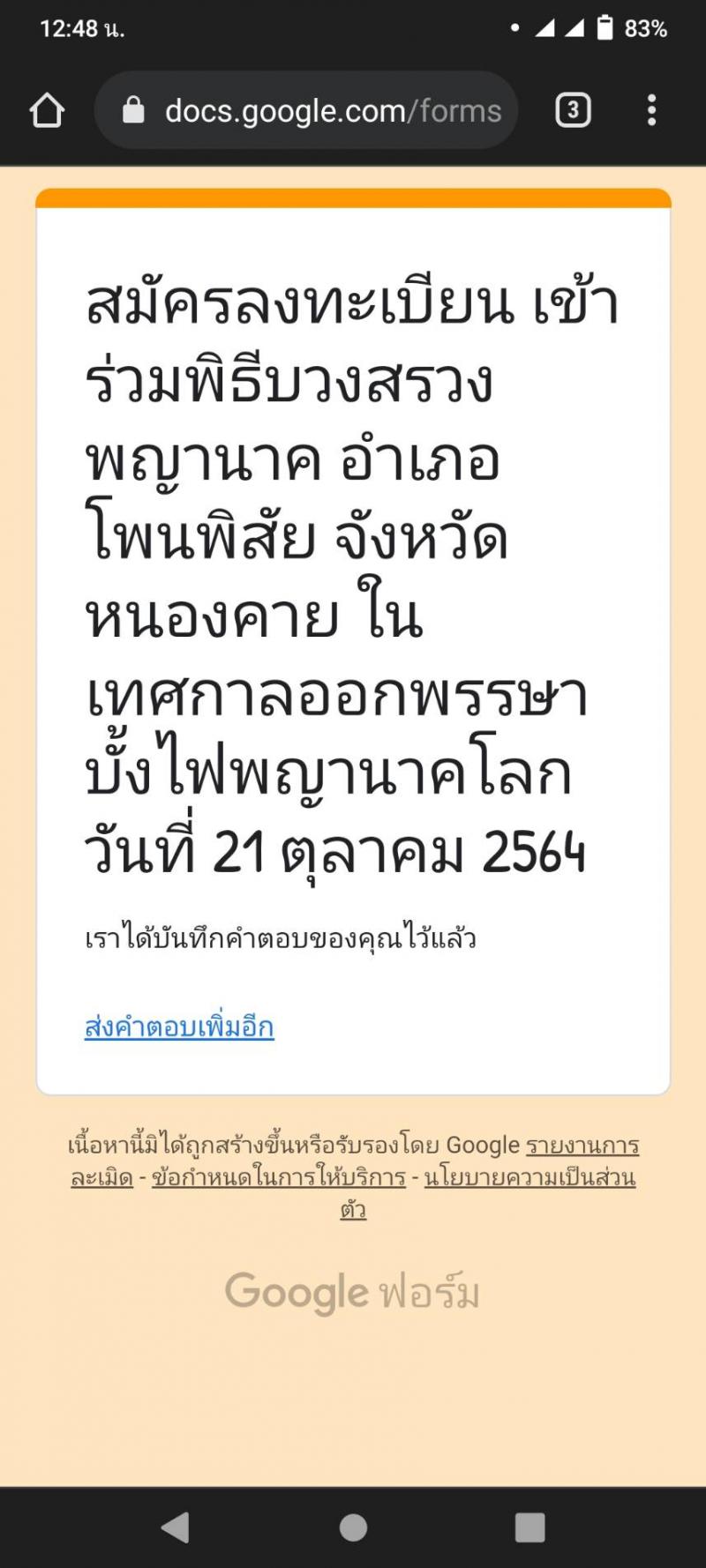Open the รายงานการละเมิด link
706x1568 pixels.
(582, 1146)
